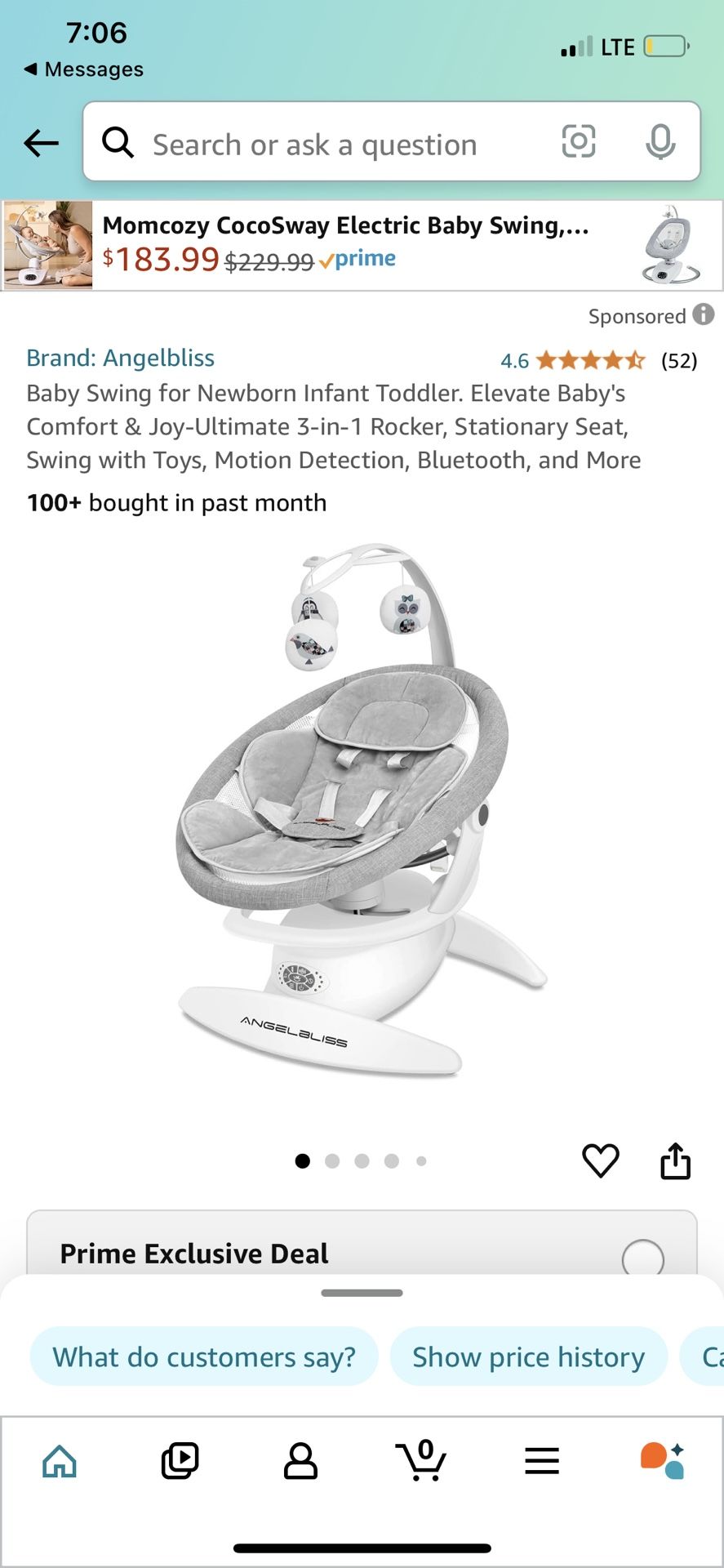View the shopping cart
The width and height of the screenshot is (724, 1568).
[421, 1461]
